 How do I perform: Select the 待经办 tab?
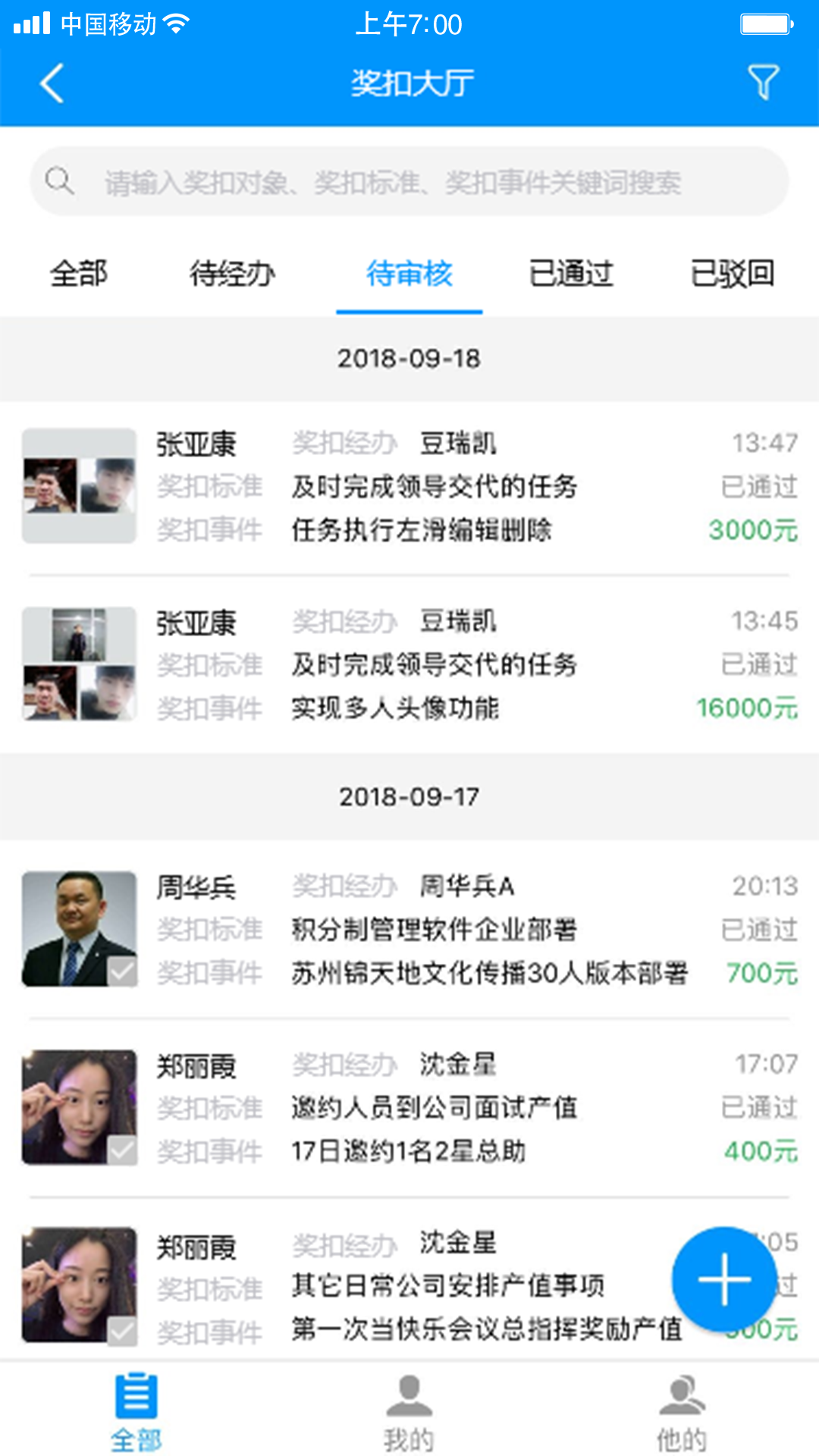[232, 274]
